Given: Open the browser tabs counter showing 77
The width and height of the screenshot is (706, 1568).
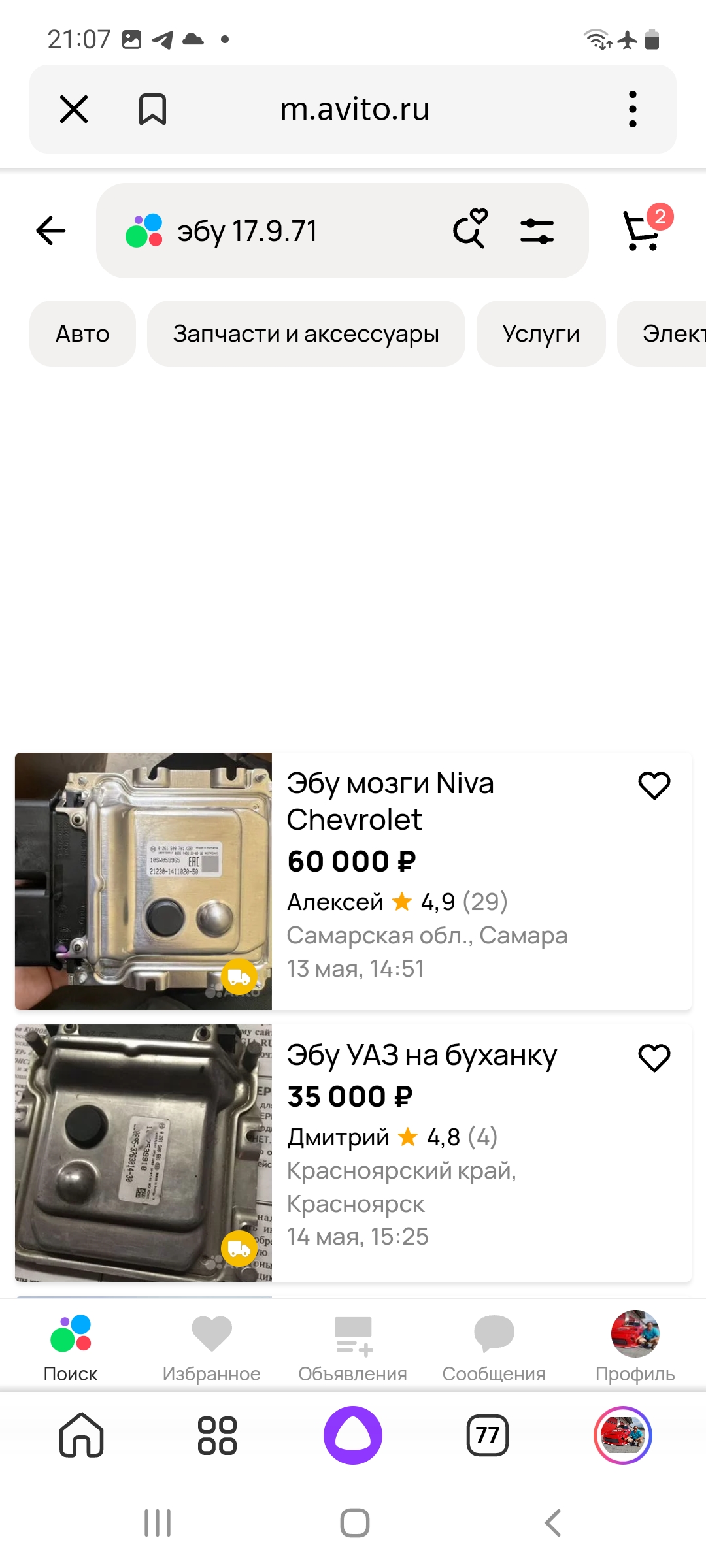Looking at the screenshot, I should tap(487, 1435).
